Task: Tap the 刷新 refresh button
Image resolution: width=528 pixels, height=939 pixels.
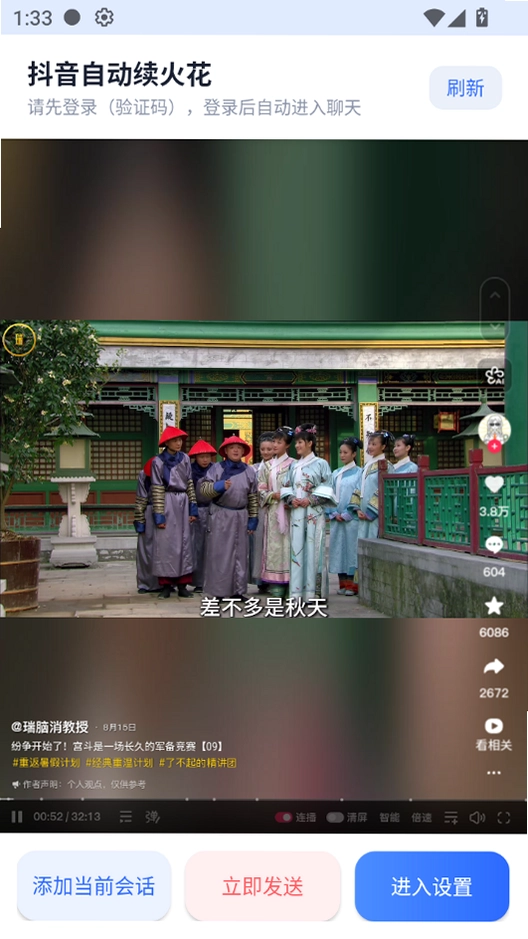Action: point(465,88)
